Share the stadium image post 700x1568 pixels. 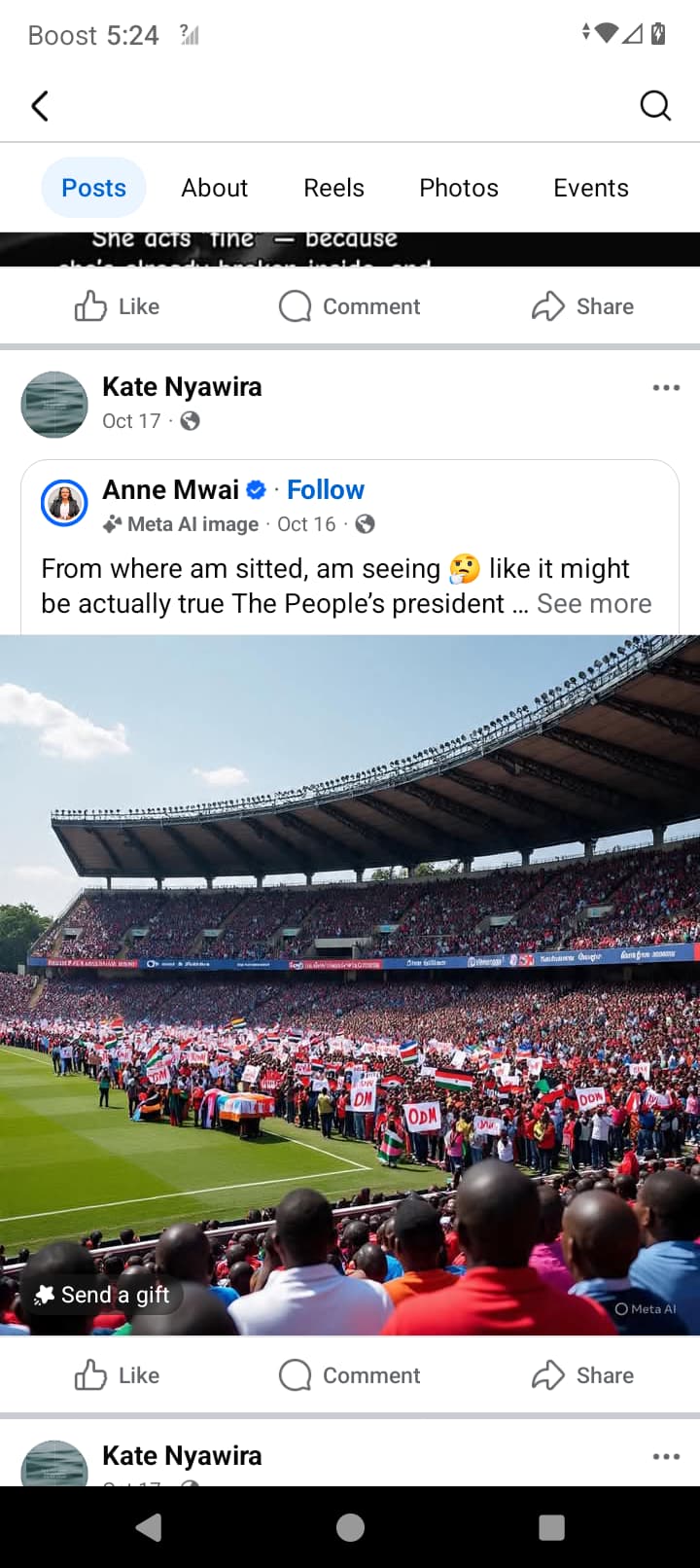click(583, 1375)
